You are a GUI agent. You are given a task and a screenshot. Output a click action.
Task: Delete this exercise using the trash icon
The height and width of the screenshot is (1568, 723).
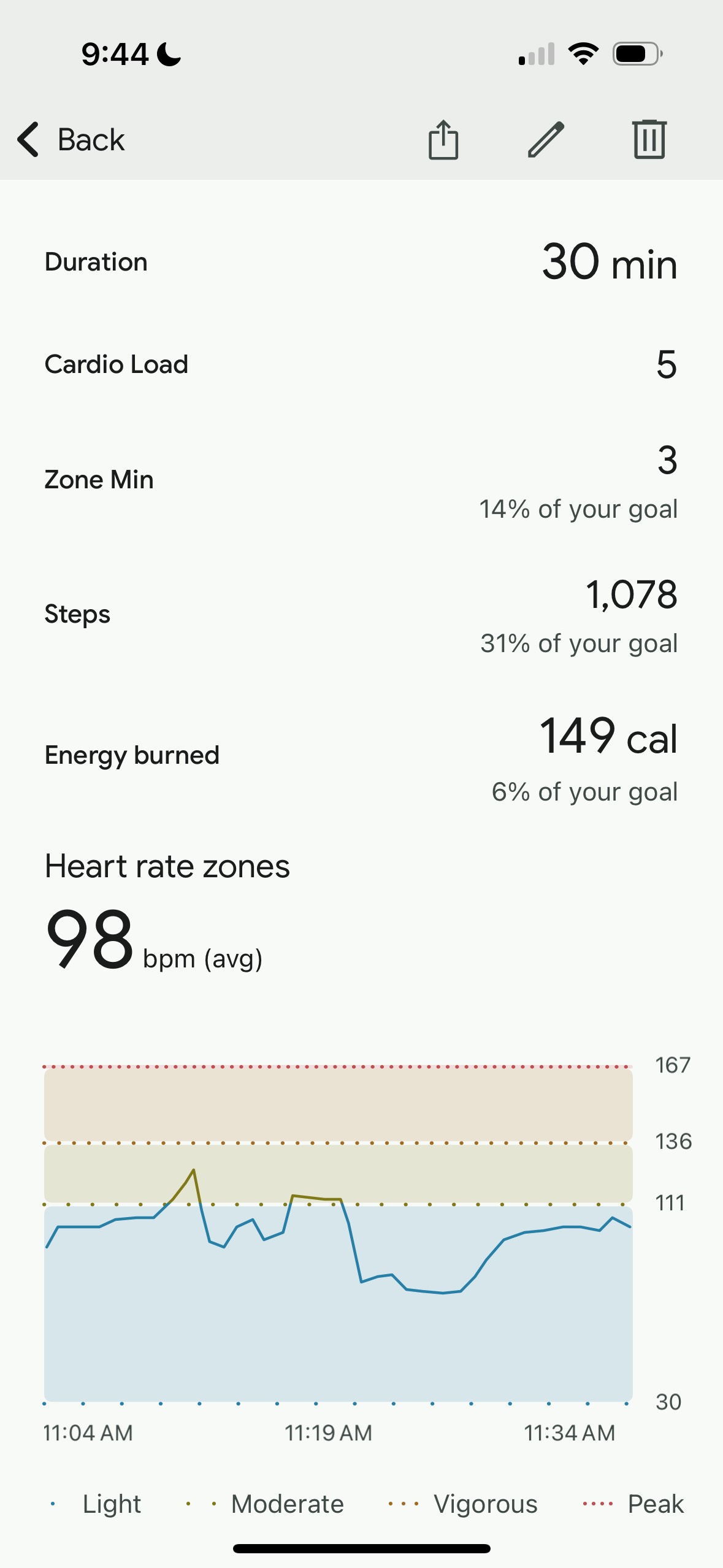[x=649, y=140]
